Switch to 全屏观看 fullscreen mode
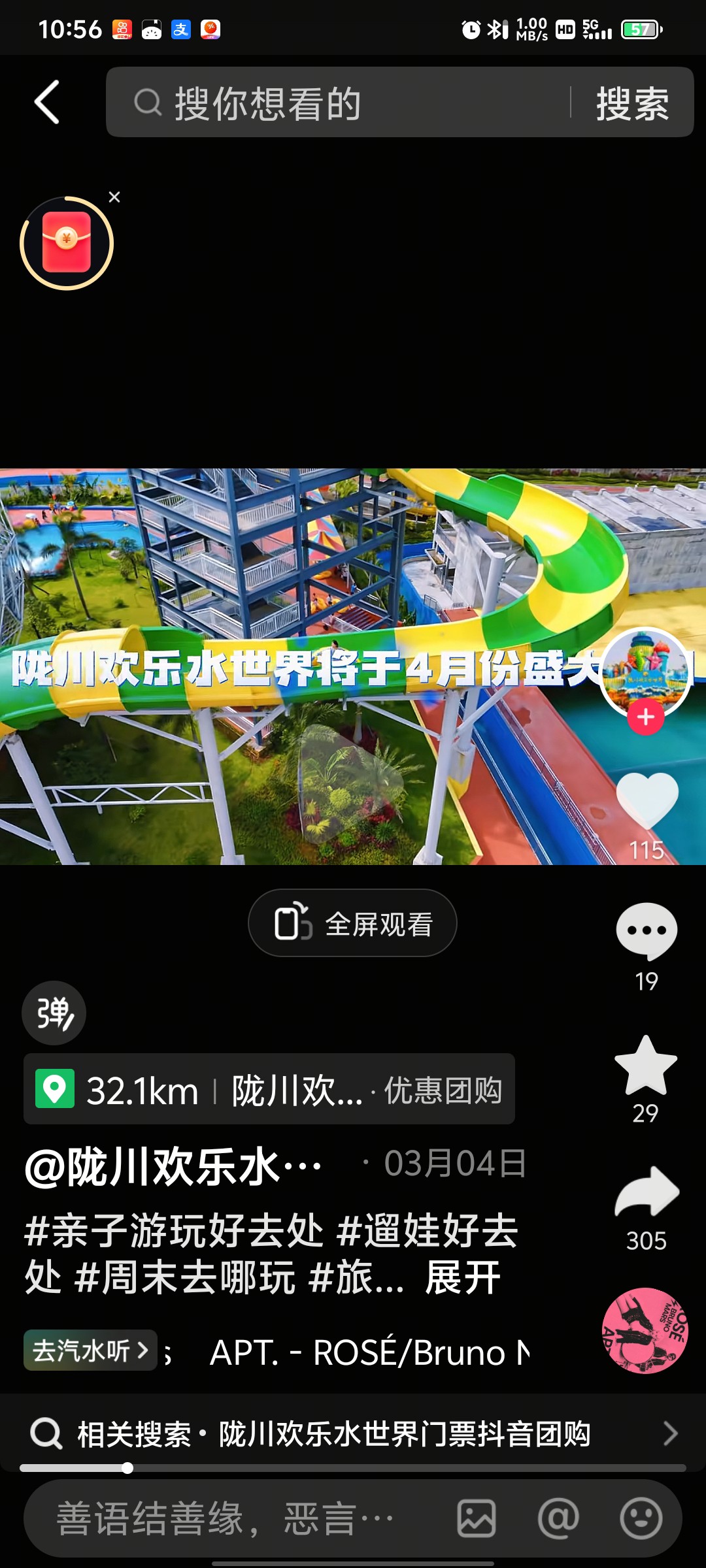Viewport: 706px width, 1568px height. (x=352, y=923)
